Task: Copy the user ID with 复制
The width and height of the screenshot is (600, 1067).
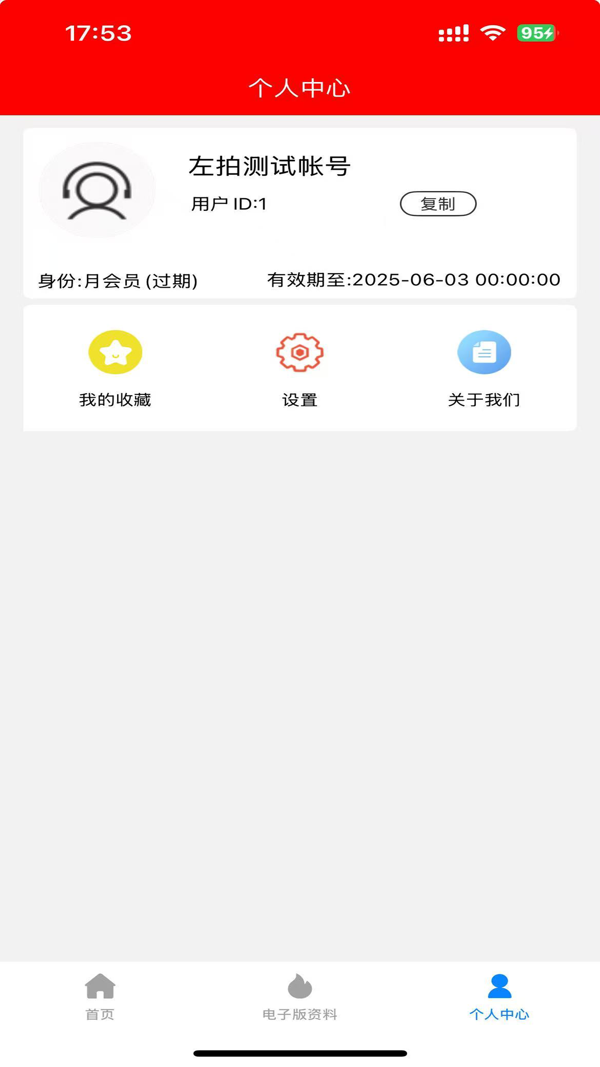Action: pos(438,204)
